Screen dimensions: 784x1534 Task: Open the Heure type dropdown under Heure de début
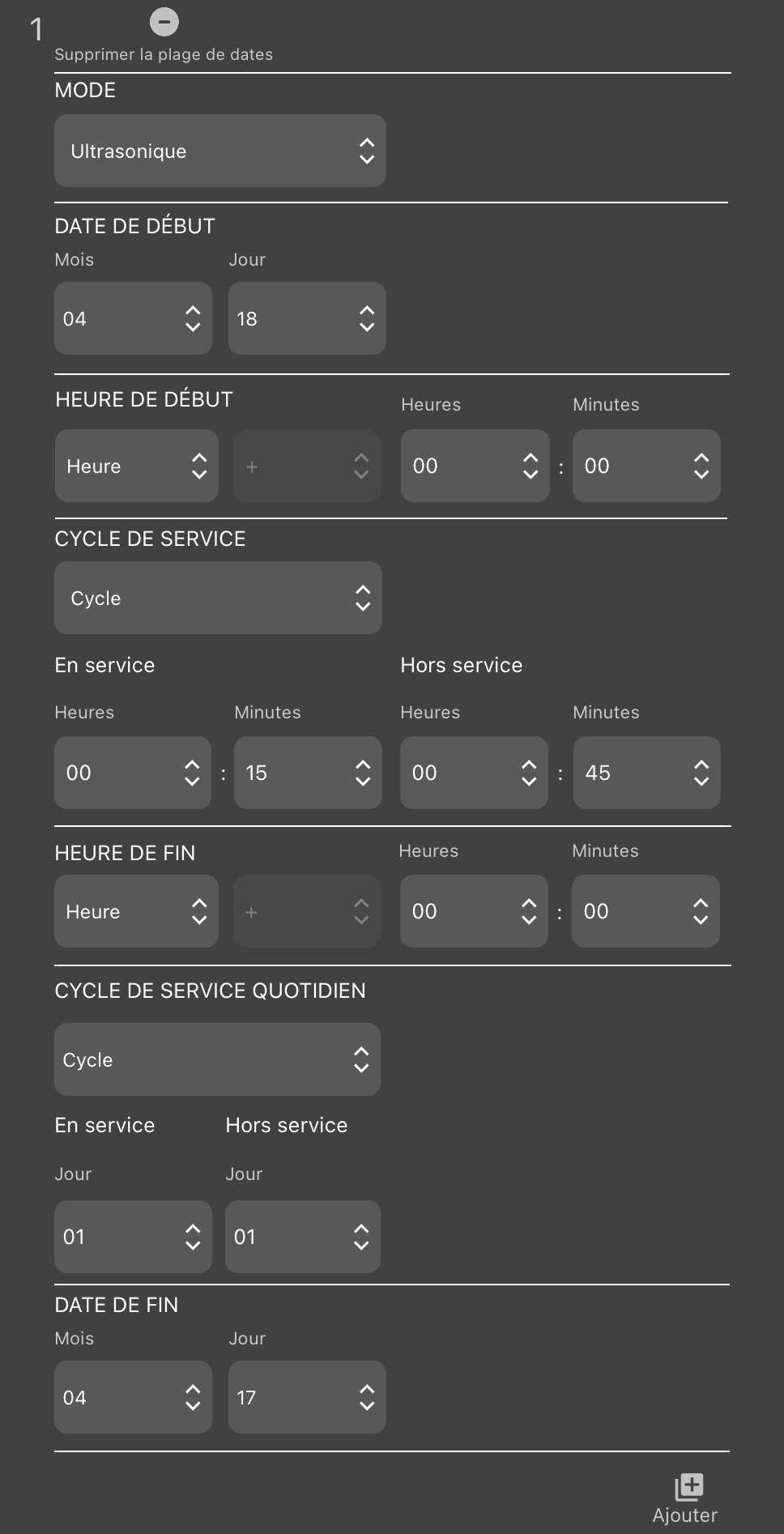point(136,466)
